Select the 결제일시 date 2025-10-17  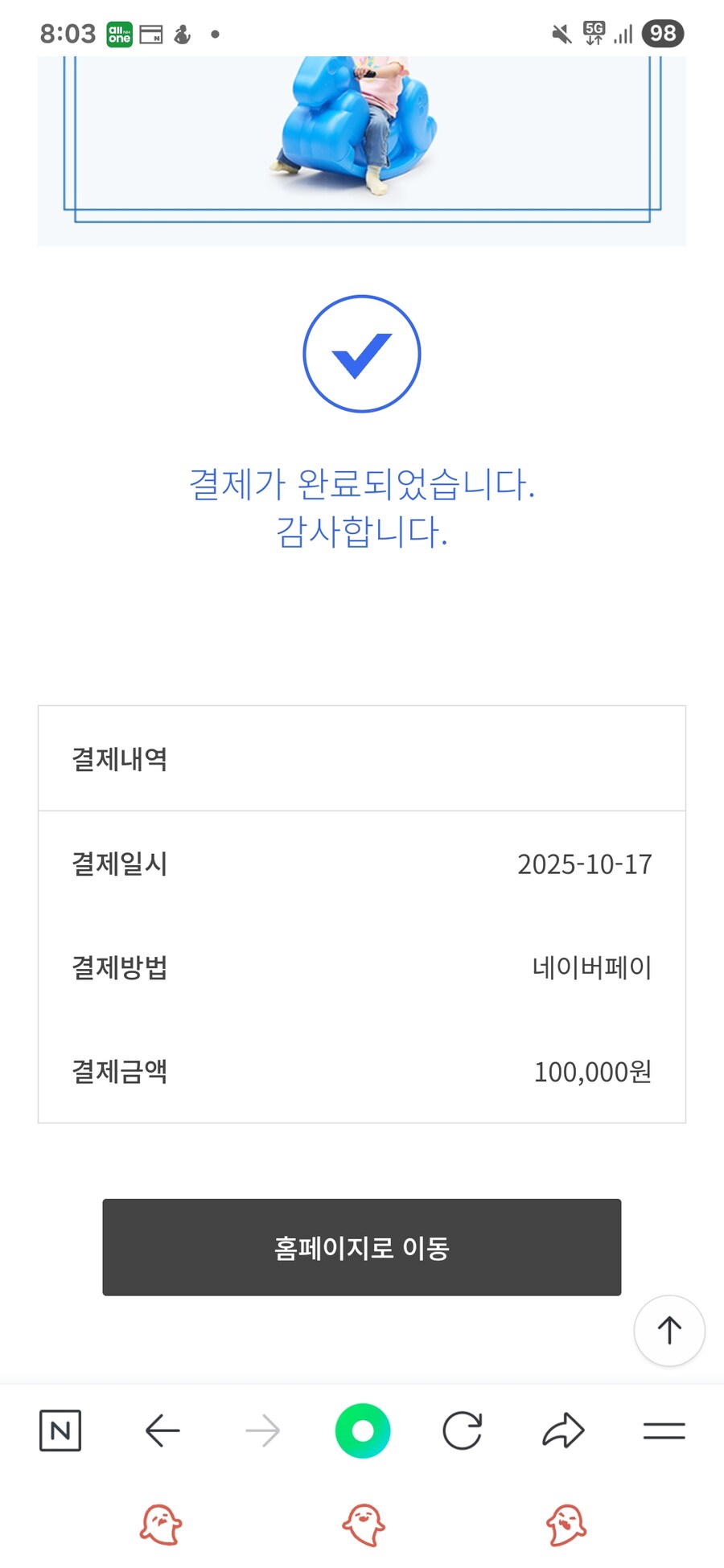(585, 864)
